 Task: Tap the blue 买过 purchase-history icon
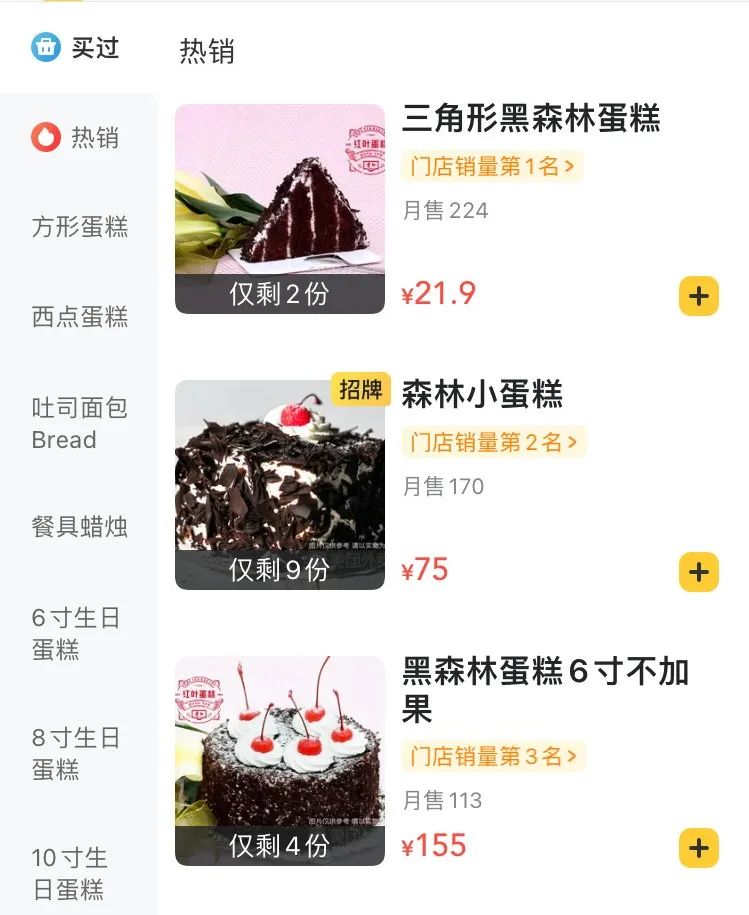[44, 47]
